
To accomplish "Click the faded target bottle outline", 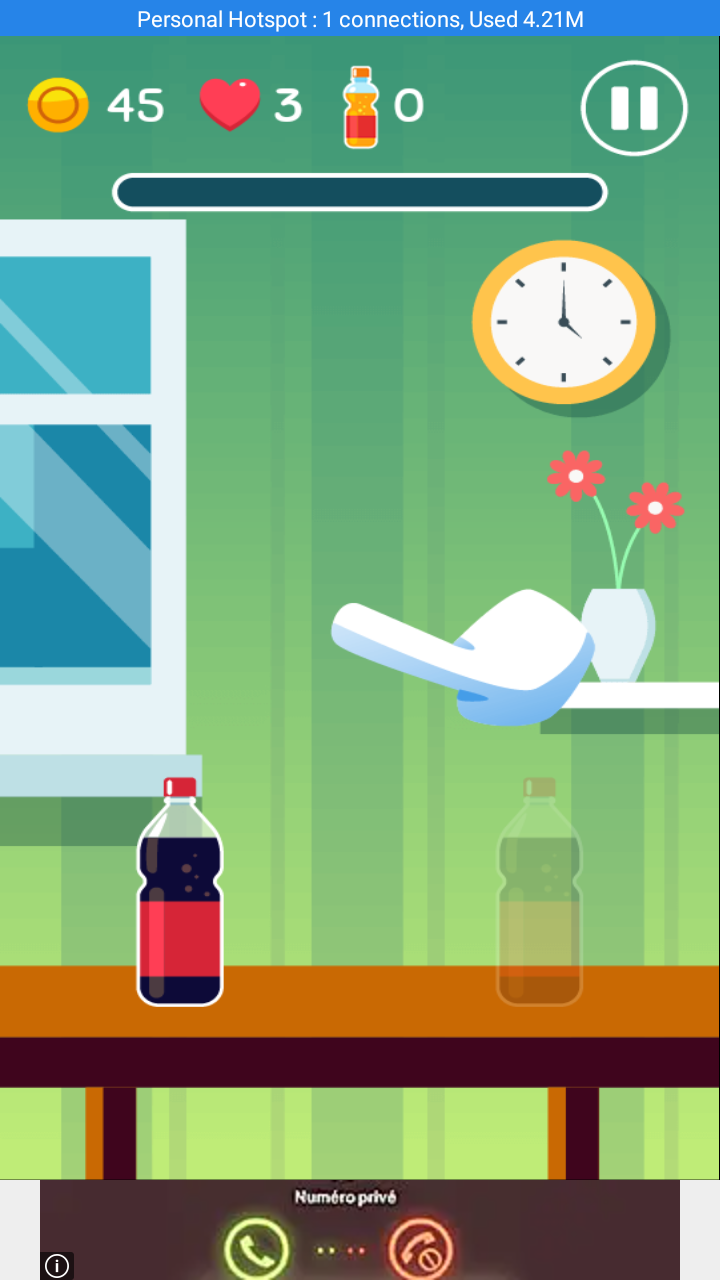I will coord(539,890).
